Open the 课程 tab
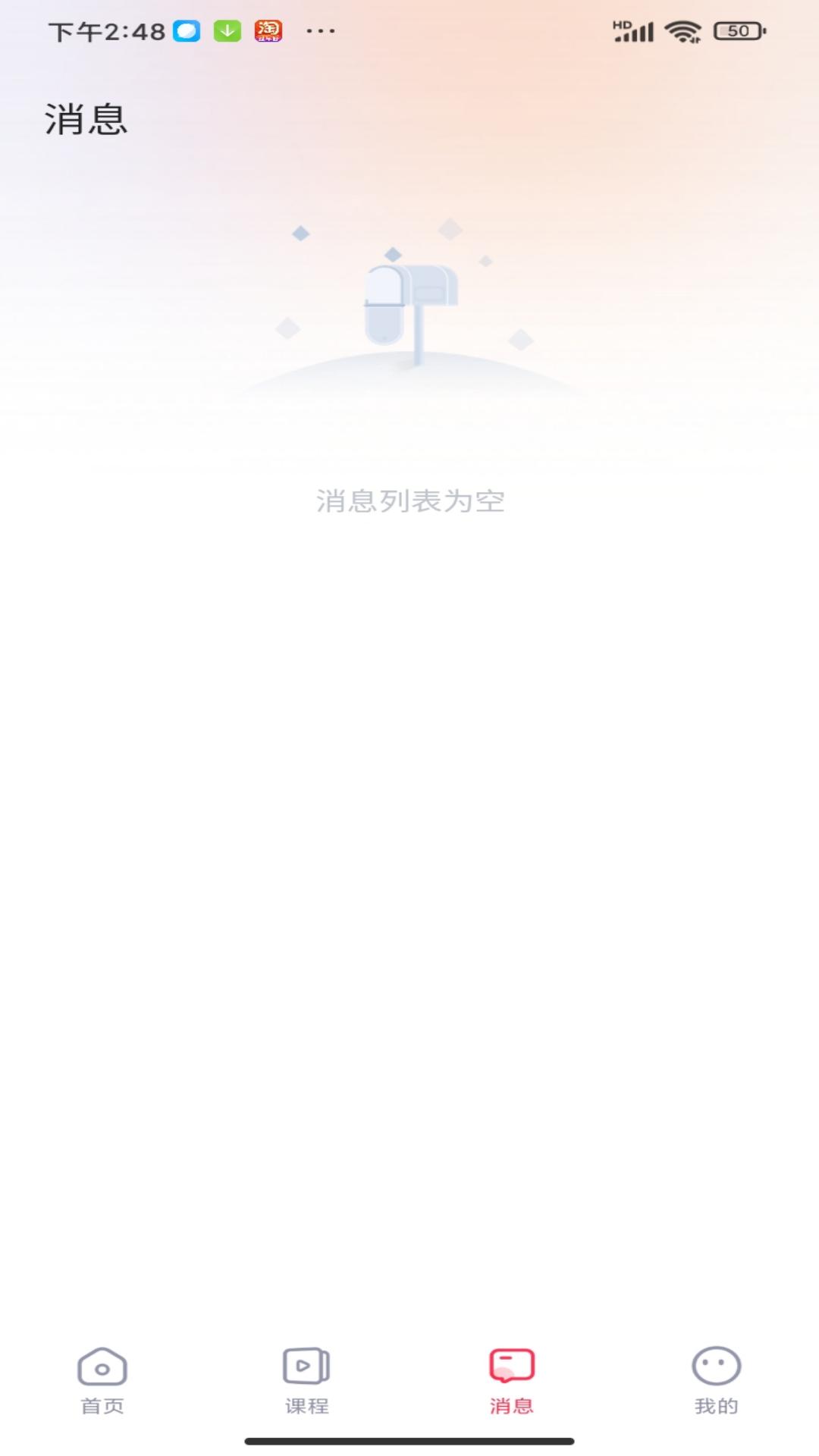The width and height of the screenshot is (819, 1456). coord(306,1380)
